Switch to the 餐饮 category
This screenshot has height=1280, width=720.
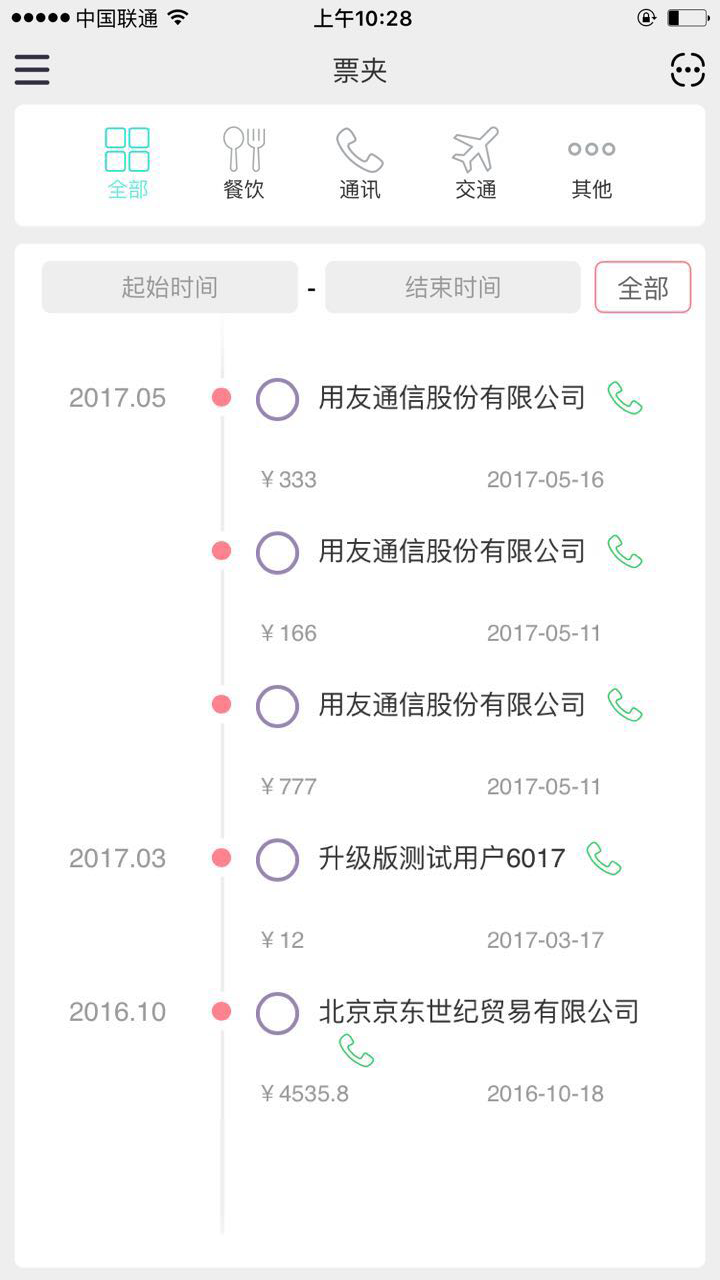pos(243,163)
